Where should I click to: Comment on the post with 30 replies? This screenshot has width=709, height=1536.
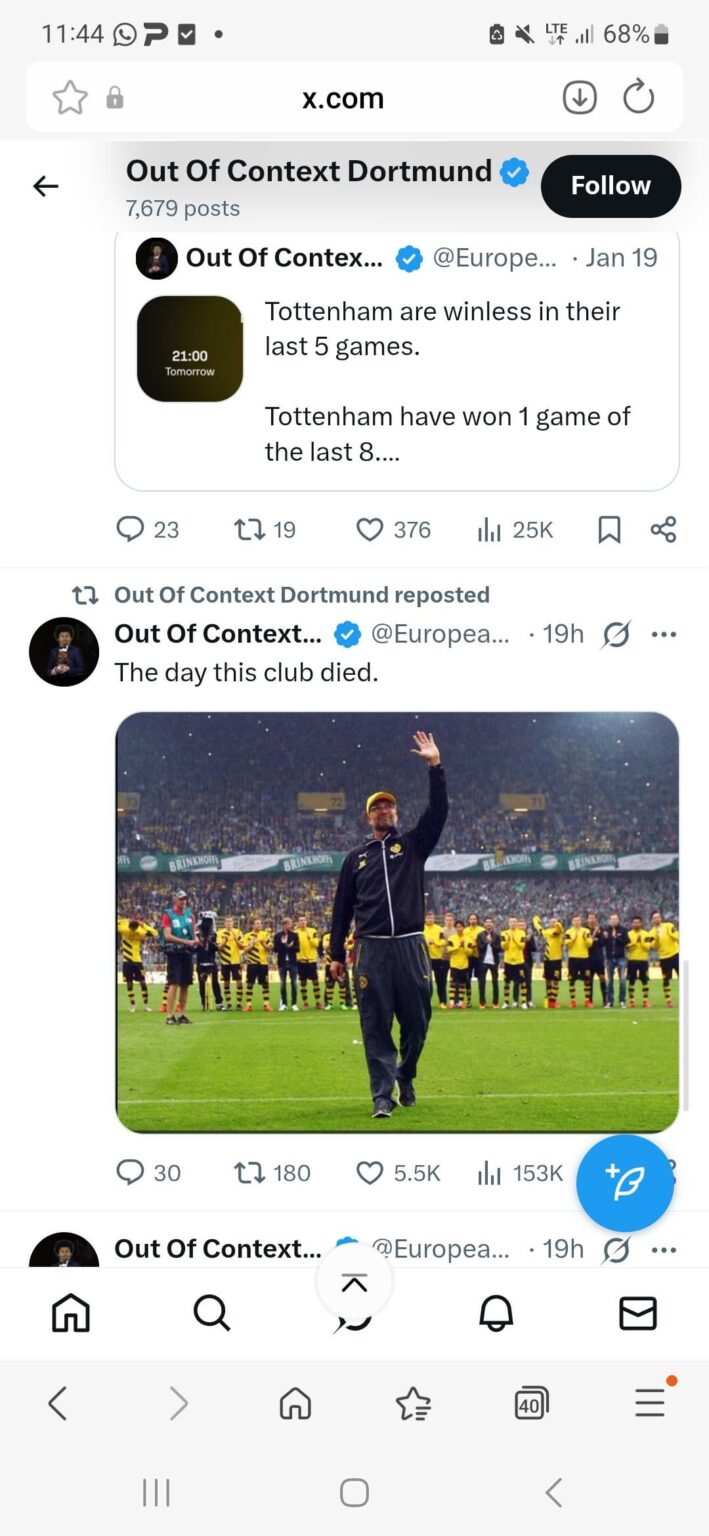click(x=131, y=1172)
